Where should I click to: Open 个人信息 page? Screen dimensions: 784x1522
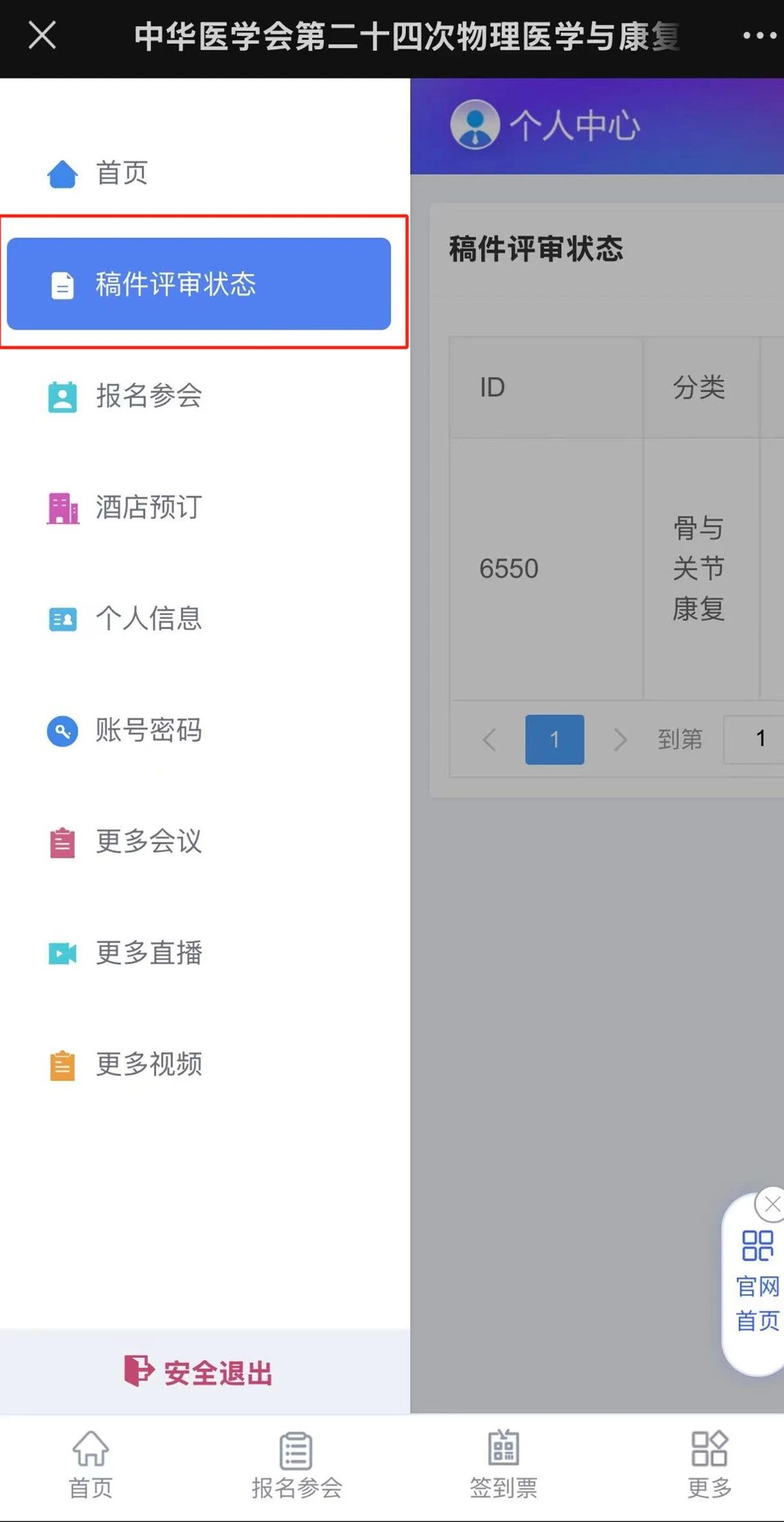pos(148,618)
